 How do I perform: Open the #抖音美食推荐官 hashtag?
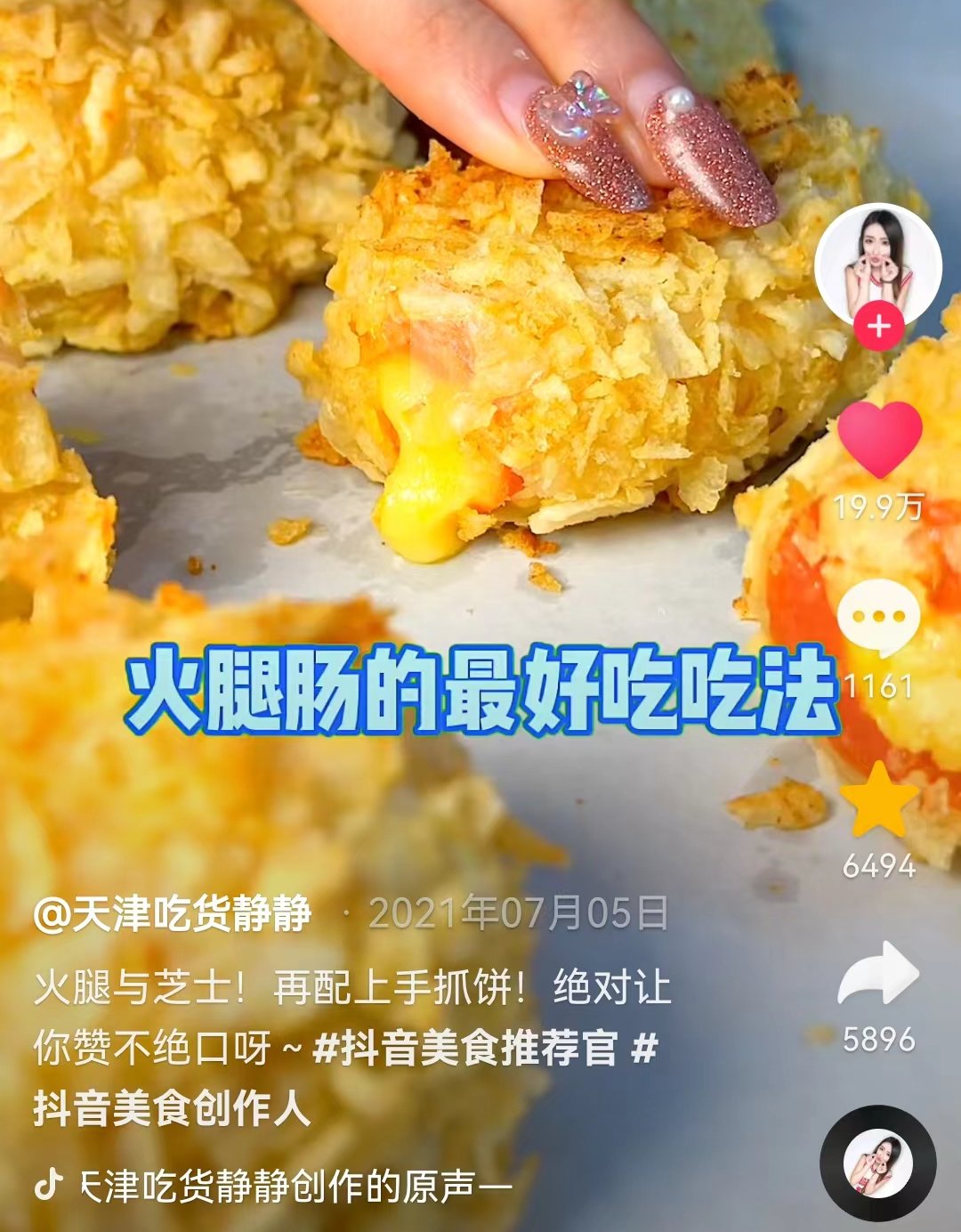point(465,1048)
